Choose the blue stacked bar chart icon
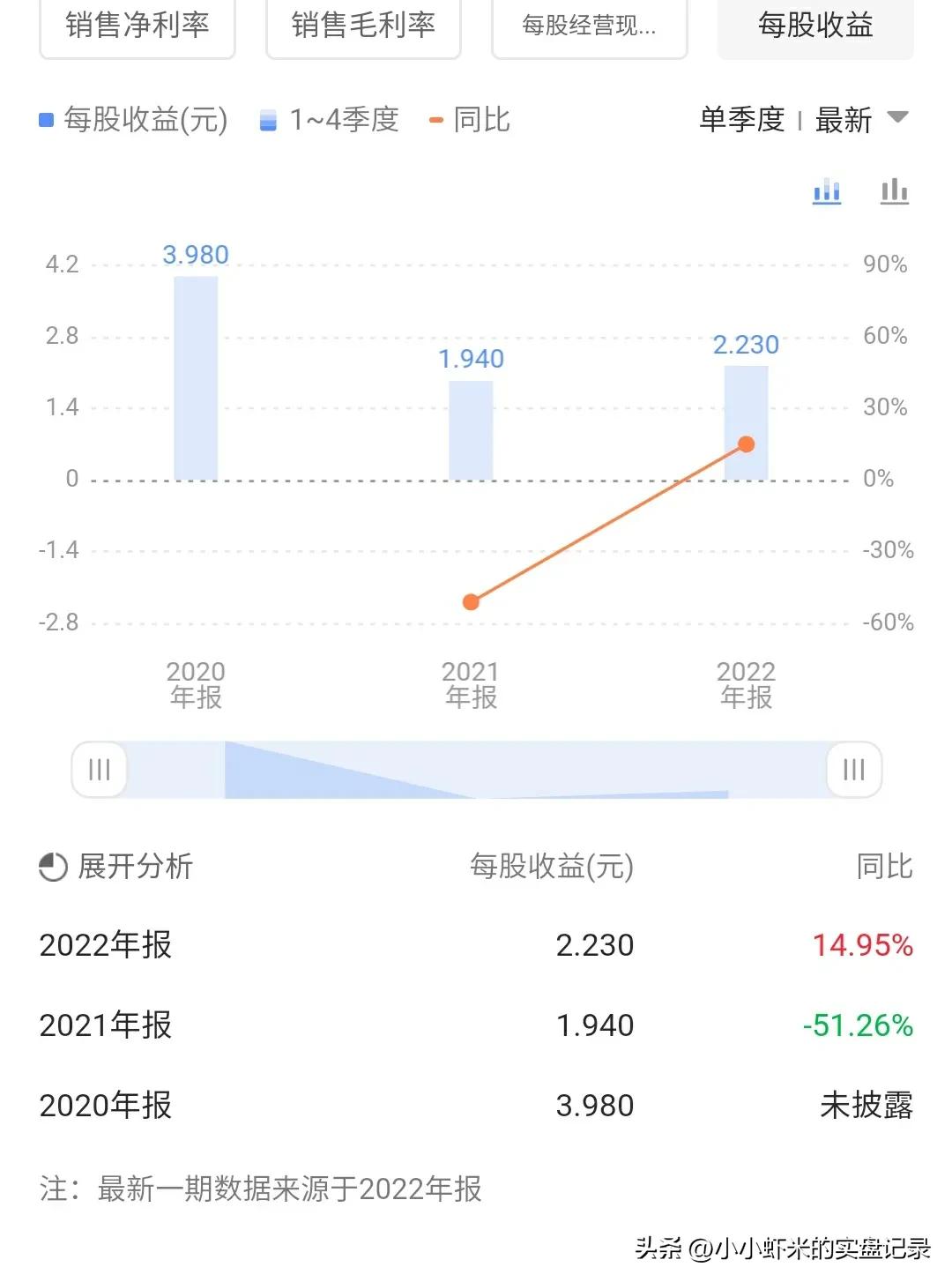Screen dimensions: 952x1282 (827, 191)
